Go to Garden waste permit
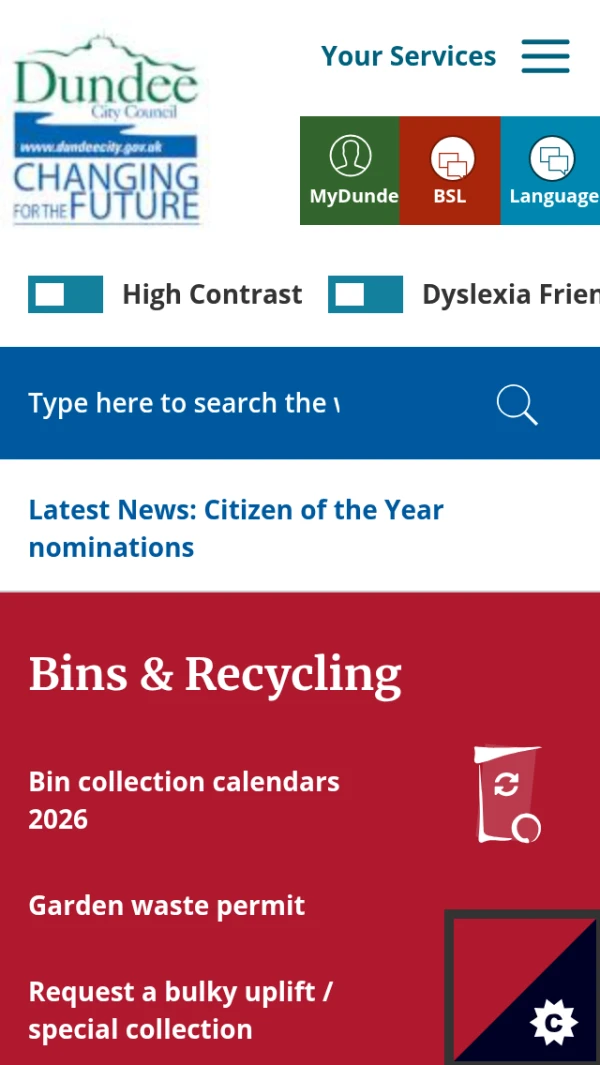The width and height of the screenshot is (600, 1065). 167,906
